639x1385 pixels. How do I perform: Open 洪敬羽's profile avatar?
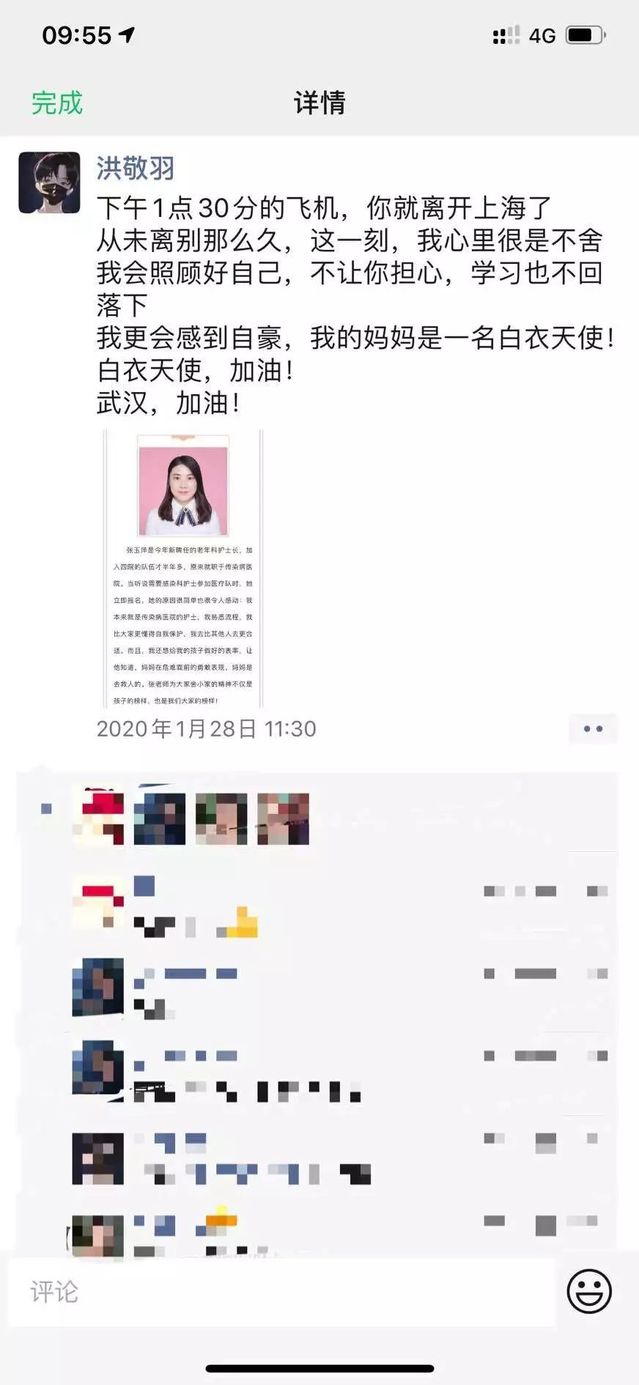(x=49, y=183)
